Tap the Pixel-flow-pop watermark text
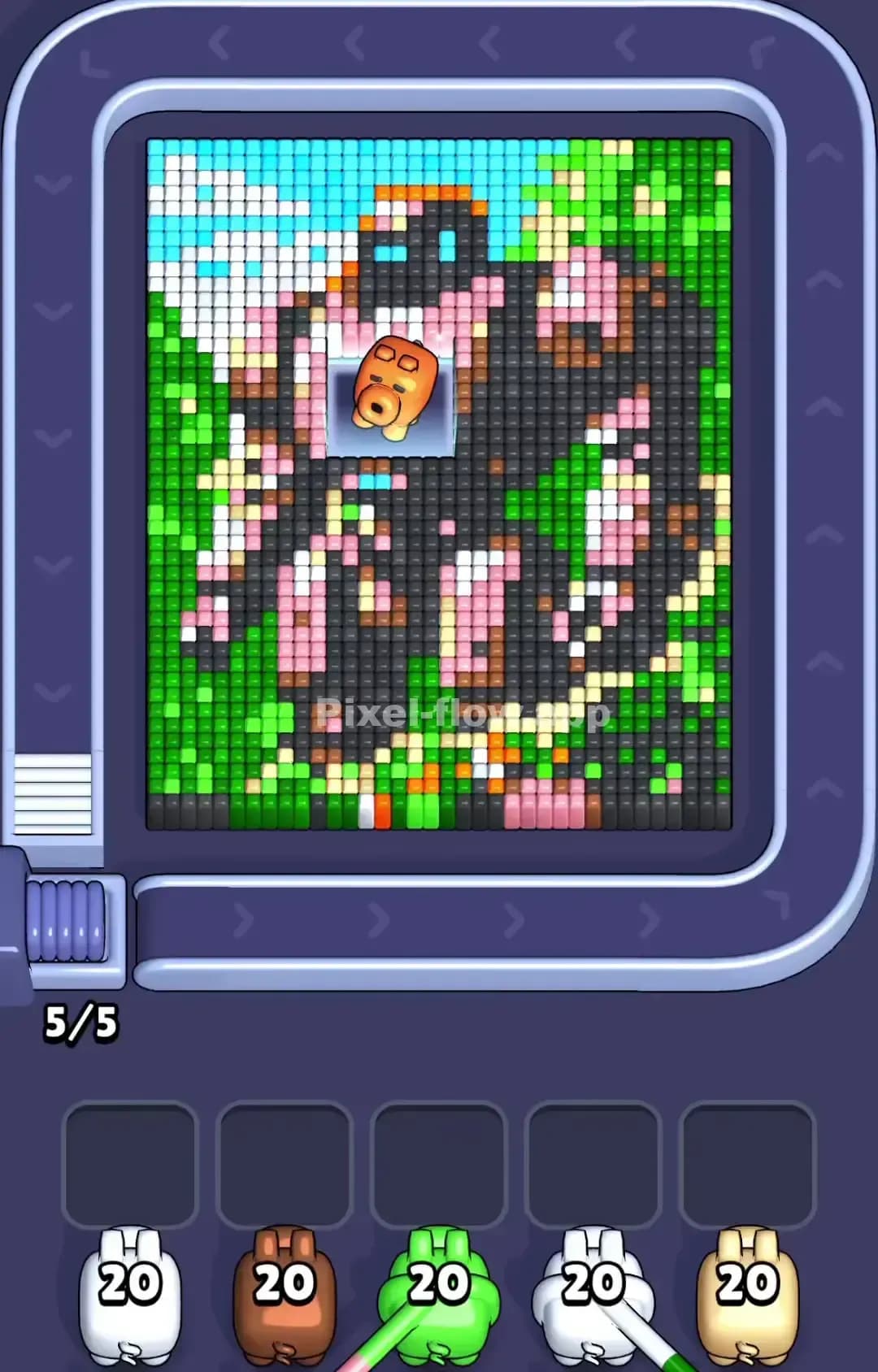Viewport: 878px width, 1372px height. (x=463, y=712)
